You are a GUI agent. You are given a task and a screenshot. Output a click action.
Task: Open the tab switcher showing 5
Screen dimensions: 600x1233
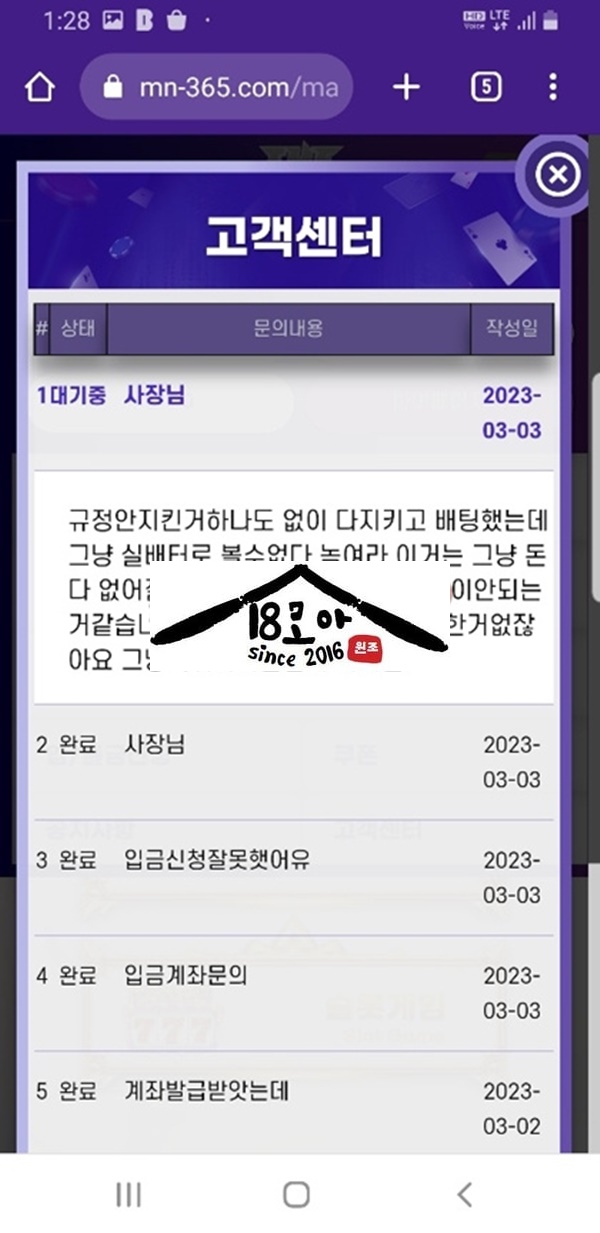pos(485,88)
